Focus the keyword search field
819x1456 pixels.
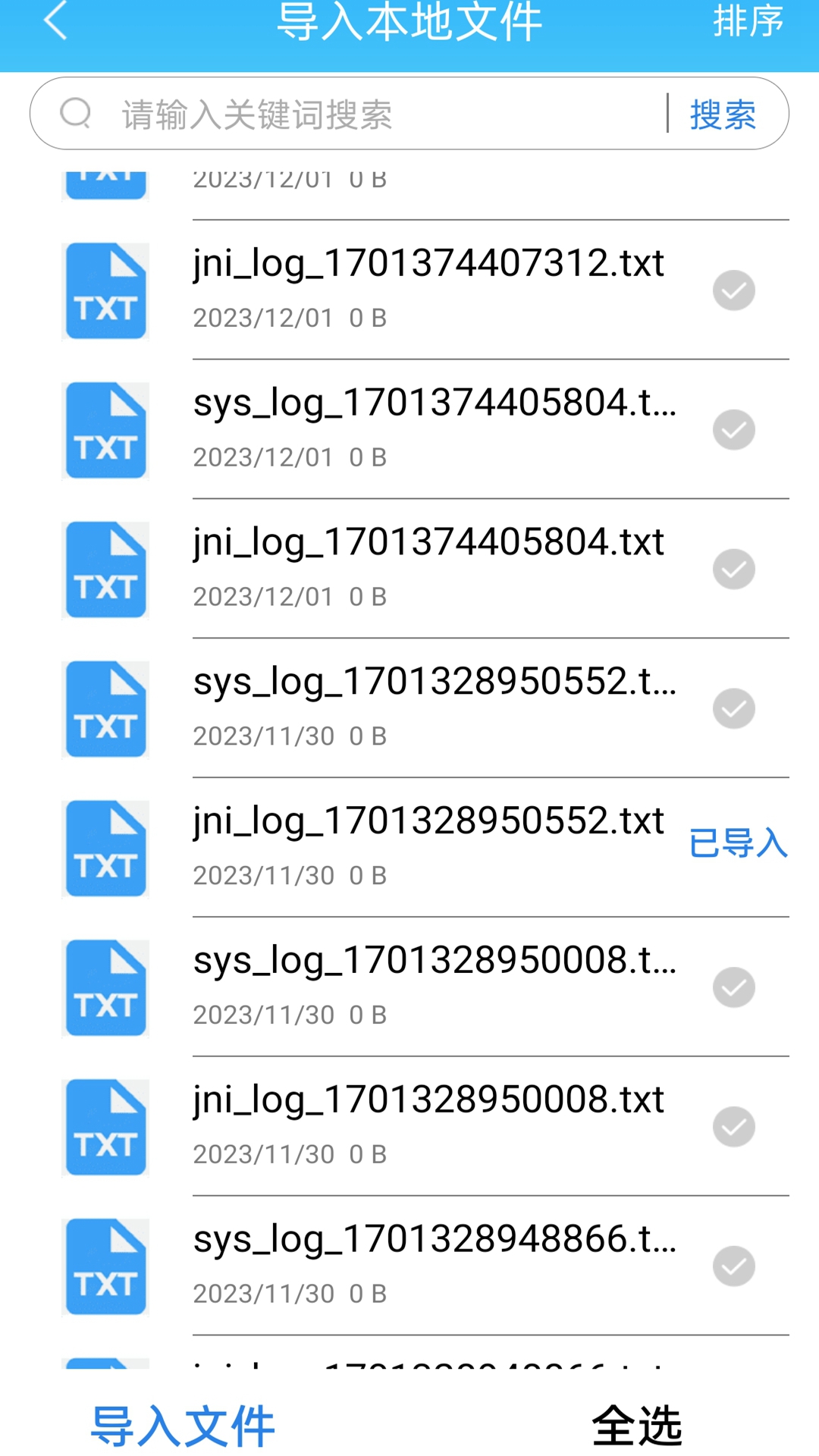point(379,115)
